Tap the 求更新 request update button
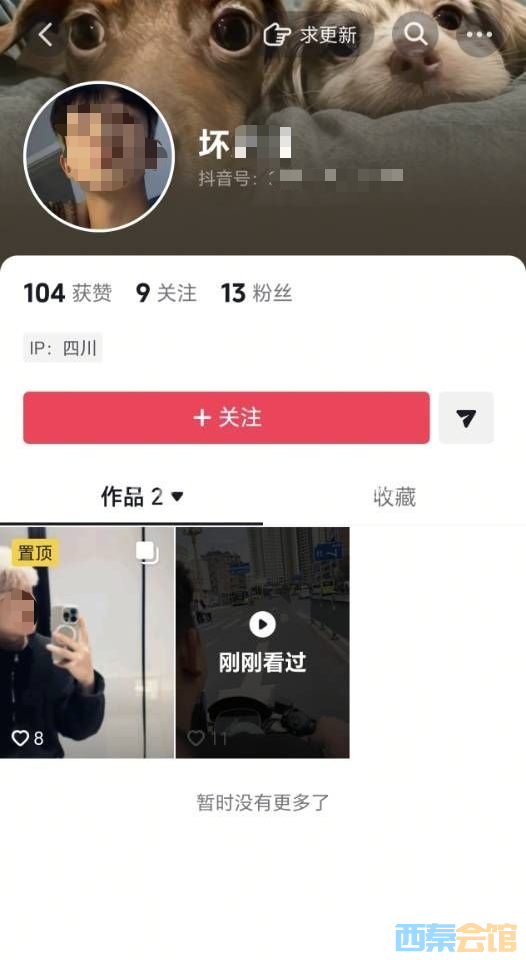This screenshot has height=960, width=526. pyautogui.click(x=310, y=34)
